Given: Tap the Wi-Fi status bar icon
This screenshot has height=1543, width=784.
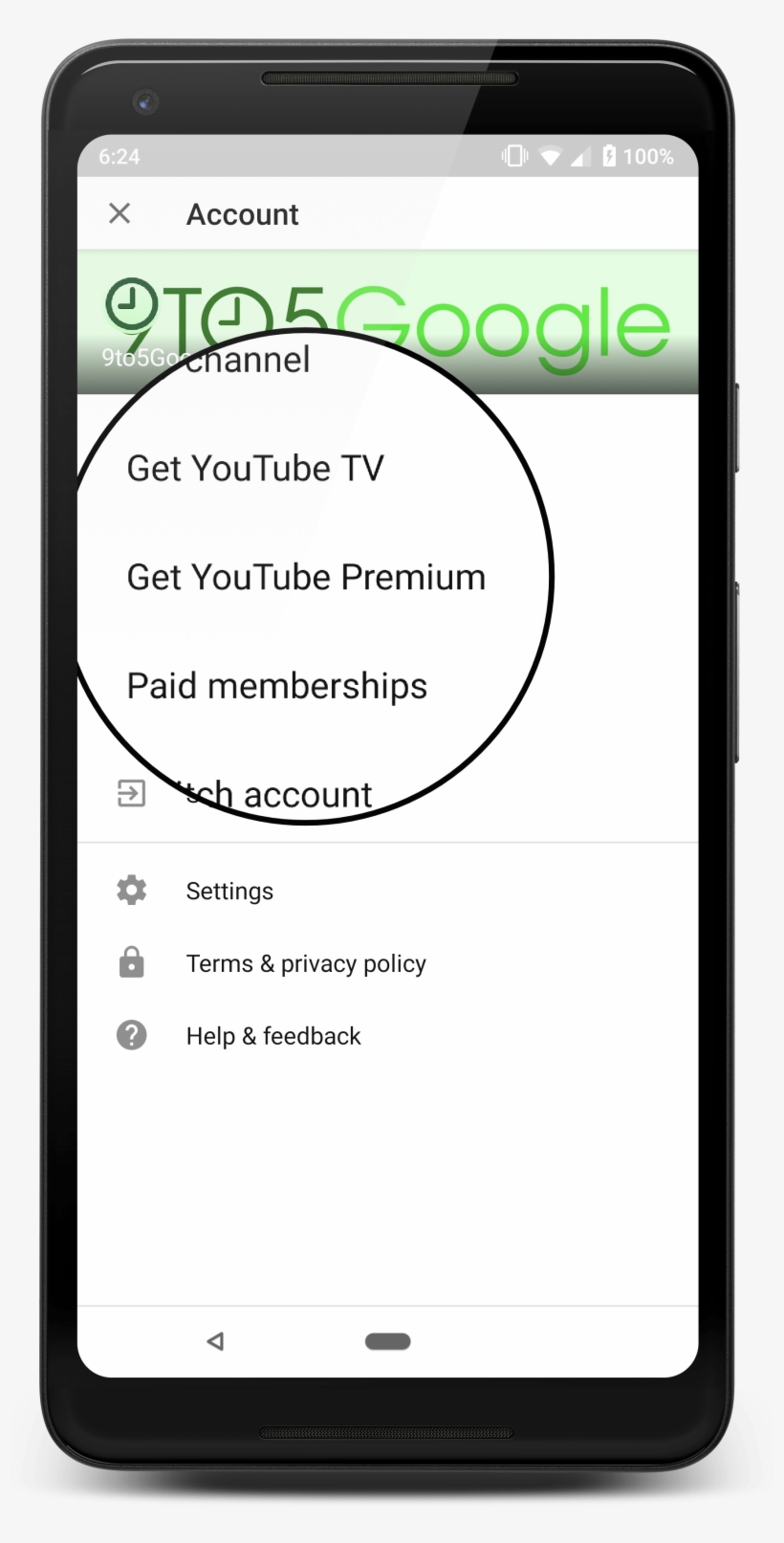Looking at the screenshot, I should 550,156.
